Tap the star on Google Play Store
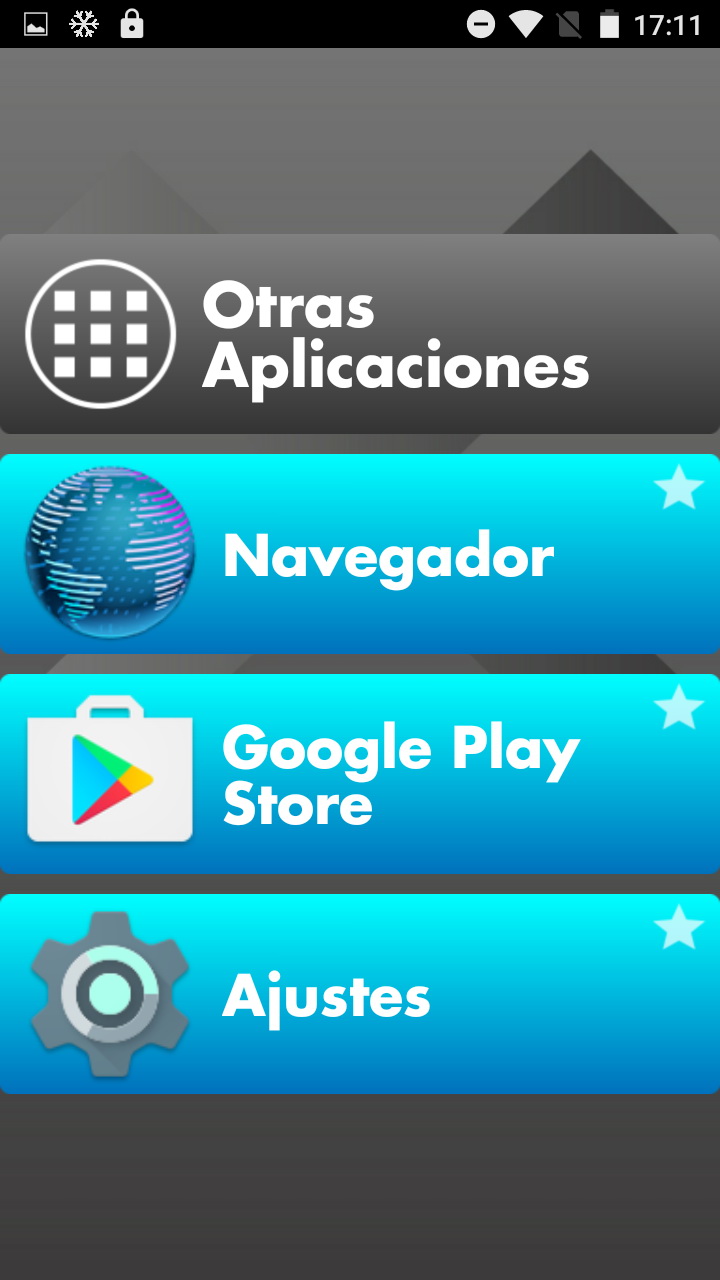The height and width of the screenshot is (1280, 720). click(x=679, y=708)
